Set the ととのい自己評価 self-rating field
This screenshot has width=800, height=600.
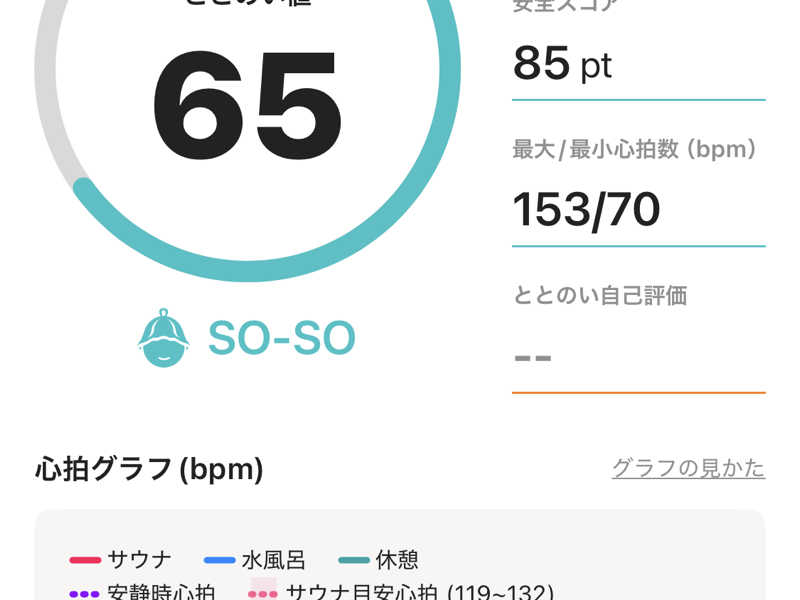tap(638, 357)
